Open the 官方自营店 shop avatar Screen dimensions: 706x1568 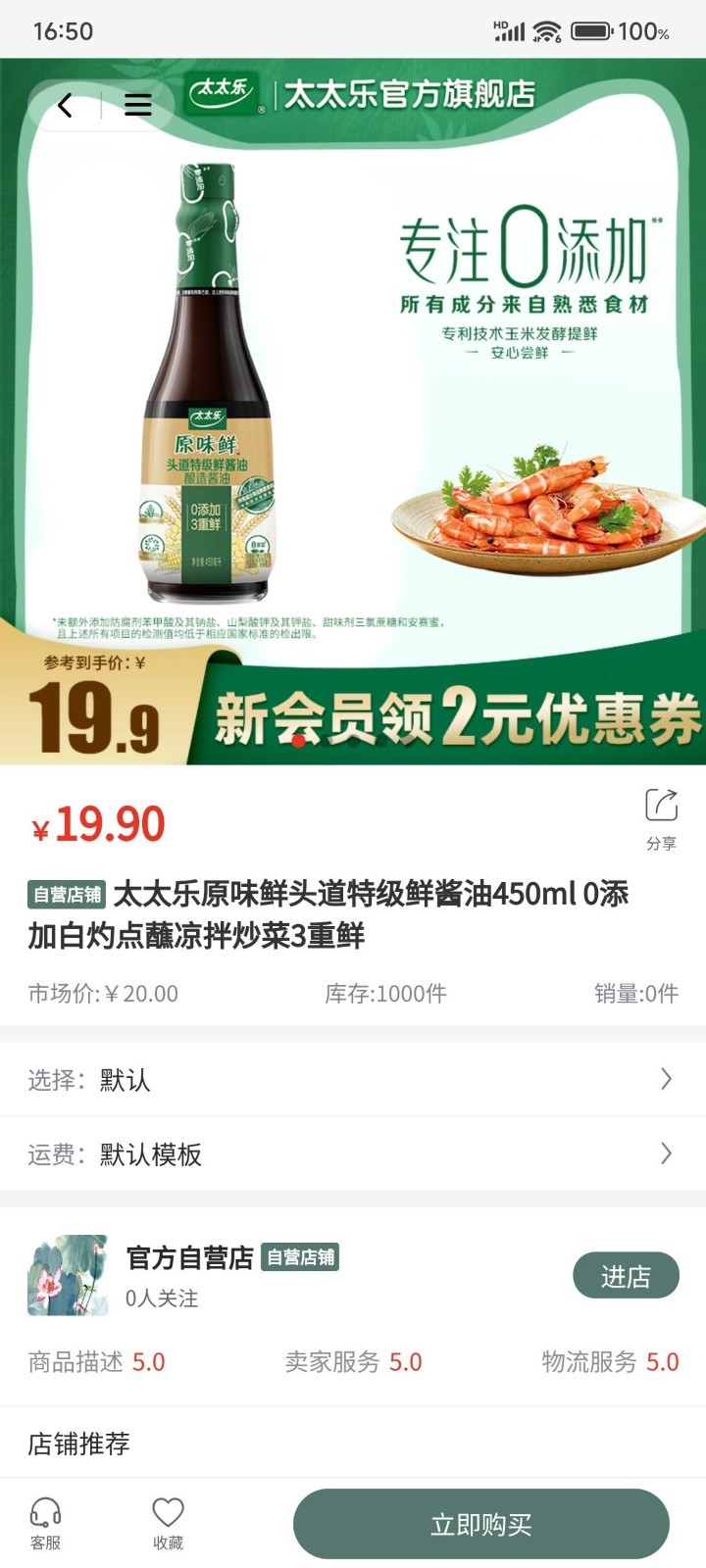coord(68,1275)
